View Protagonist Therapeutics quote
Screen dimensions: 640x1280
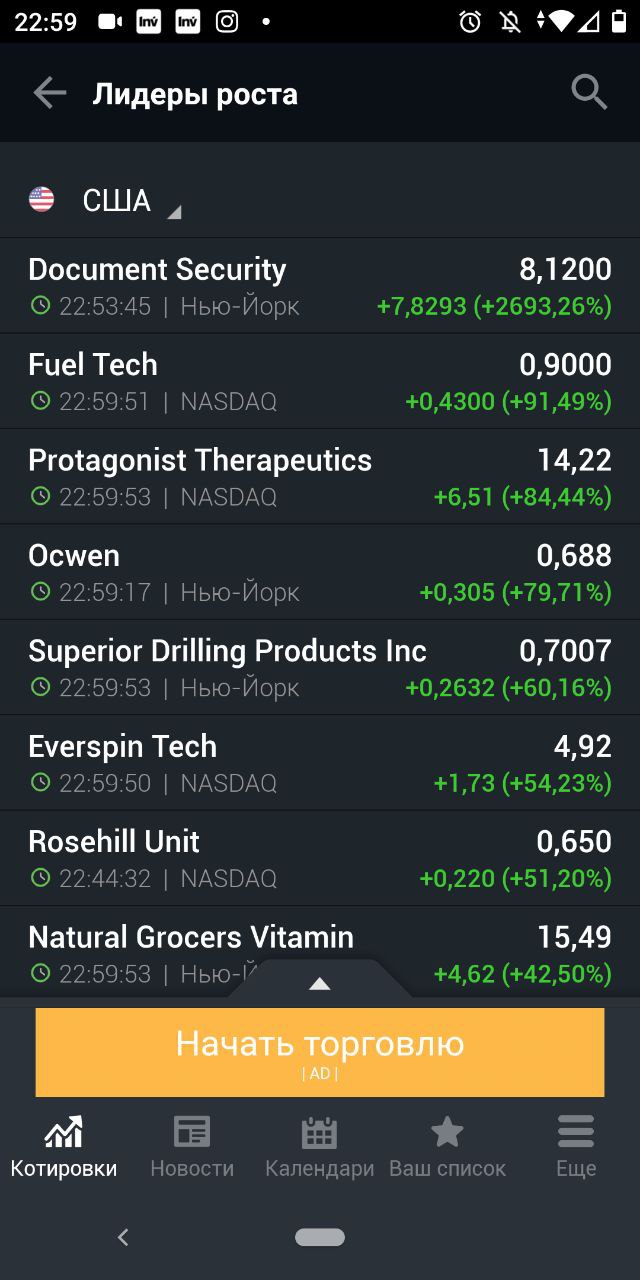[320, 477]
